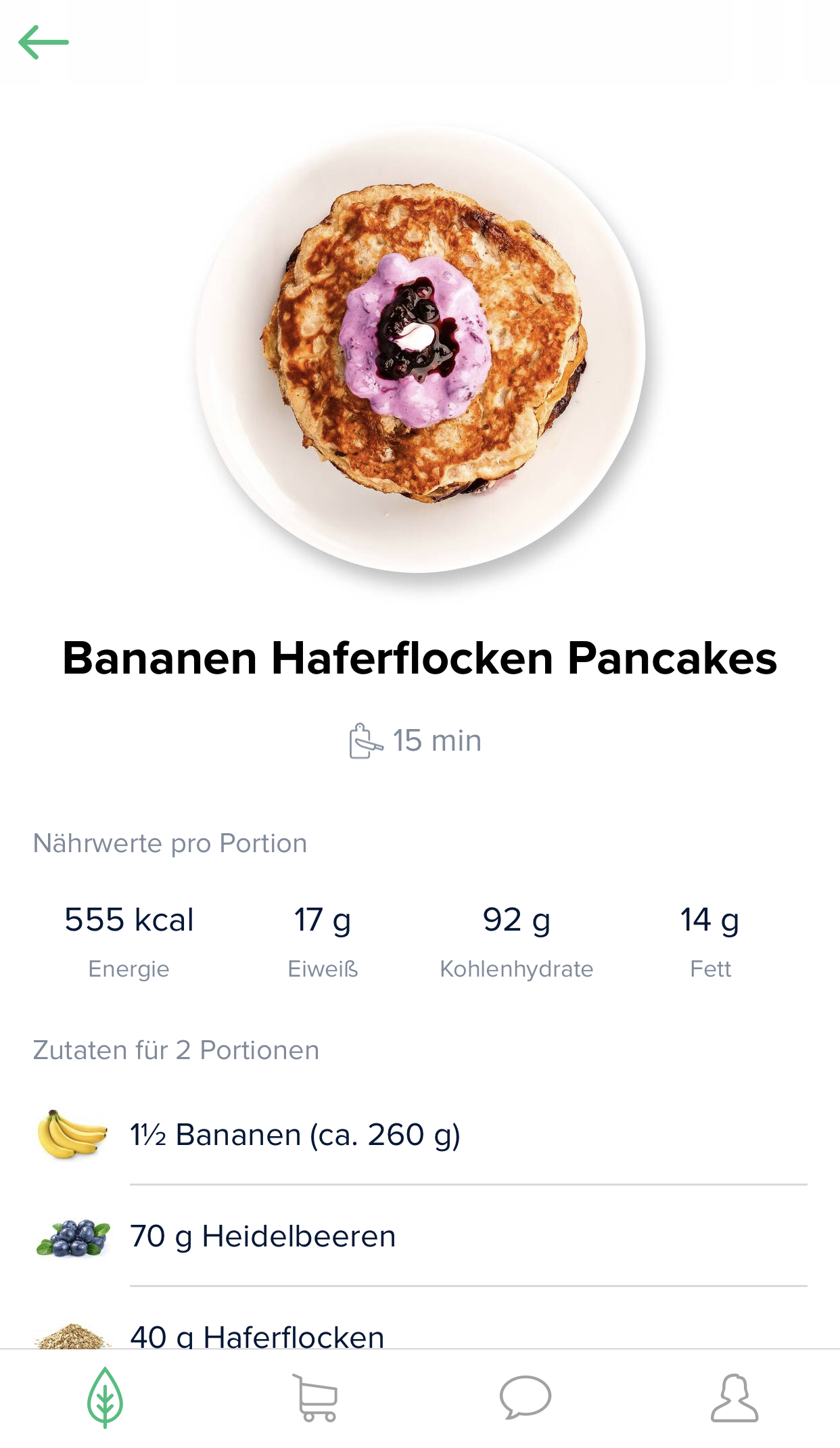Select the leaf recipes icon in bottom bar
The width and height of the screenshot is (840, 1448).
[x=105, y=1395]
